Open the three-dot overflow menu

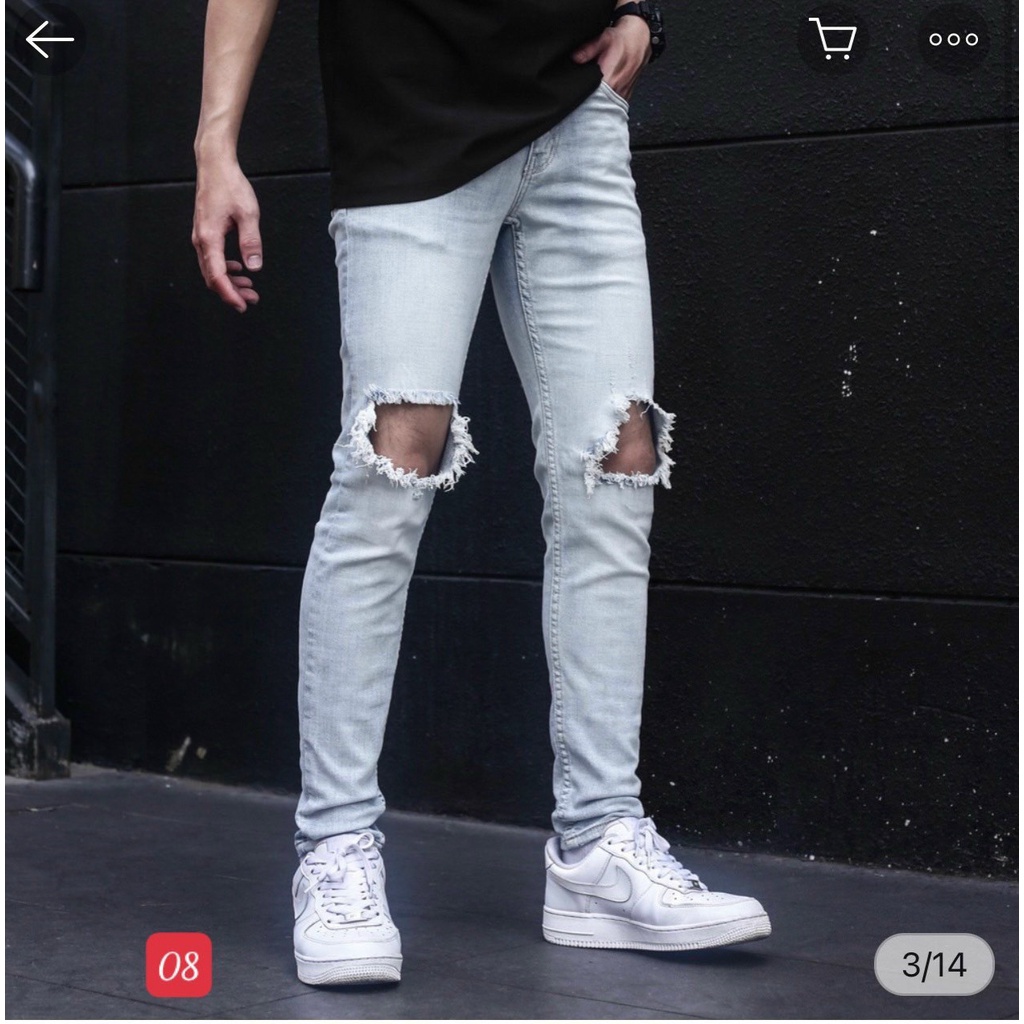pos(953,40)
